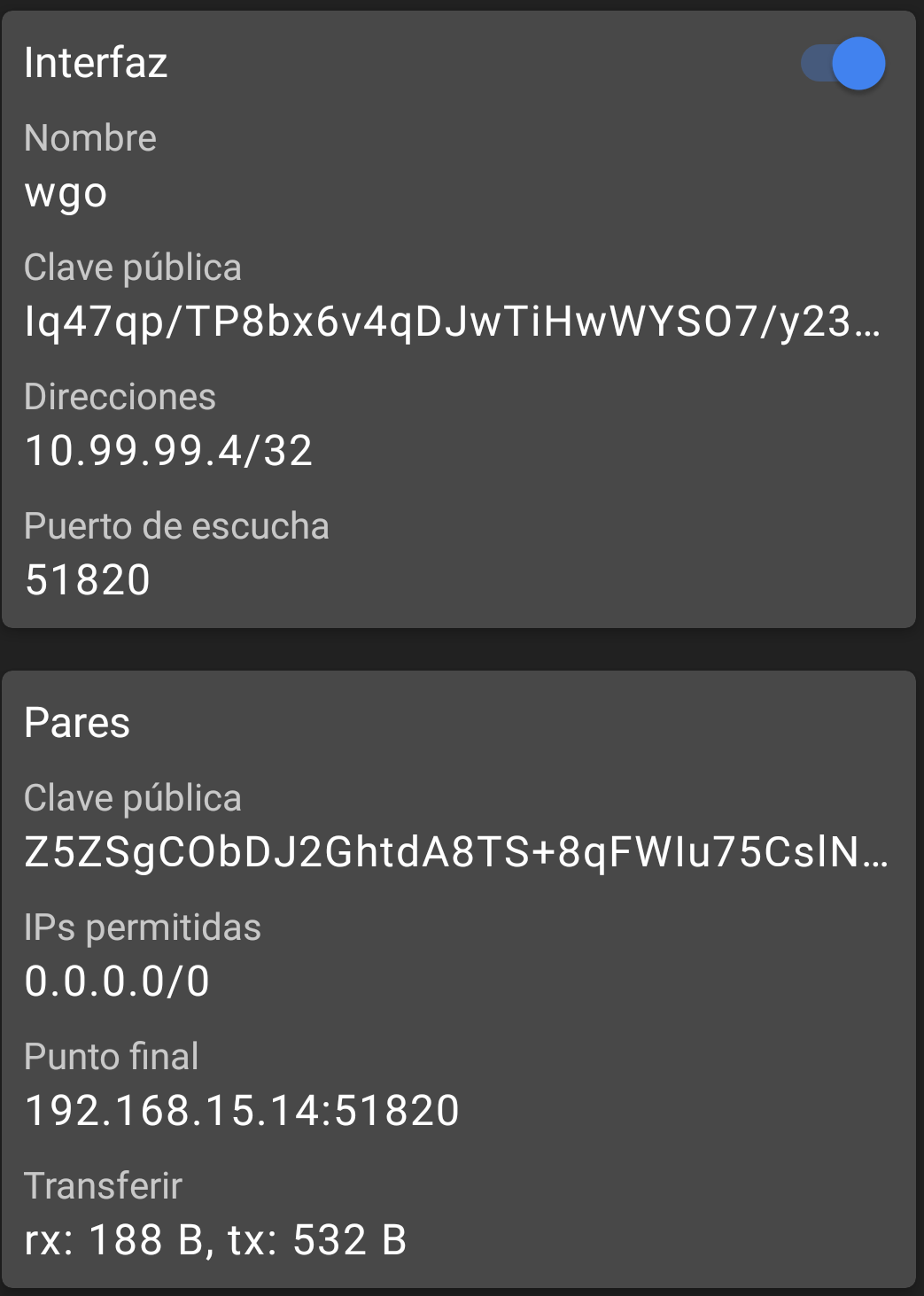Copy the Interfaz public key starting Iq47qp

[452, 322]
